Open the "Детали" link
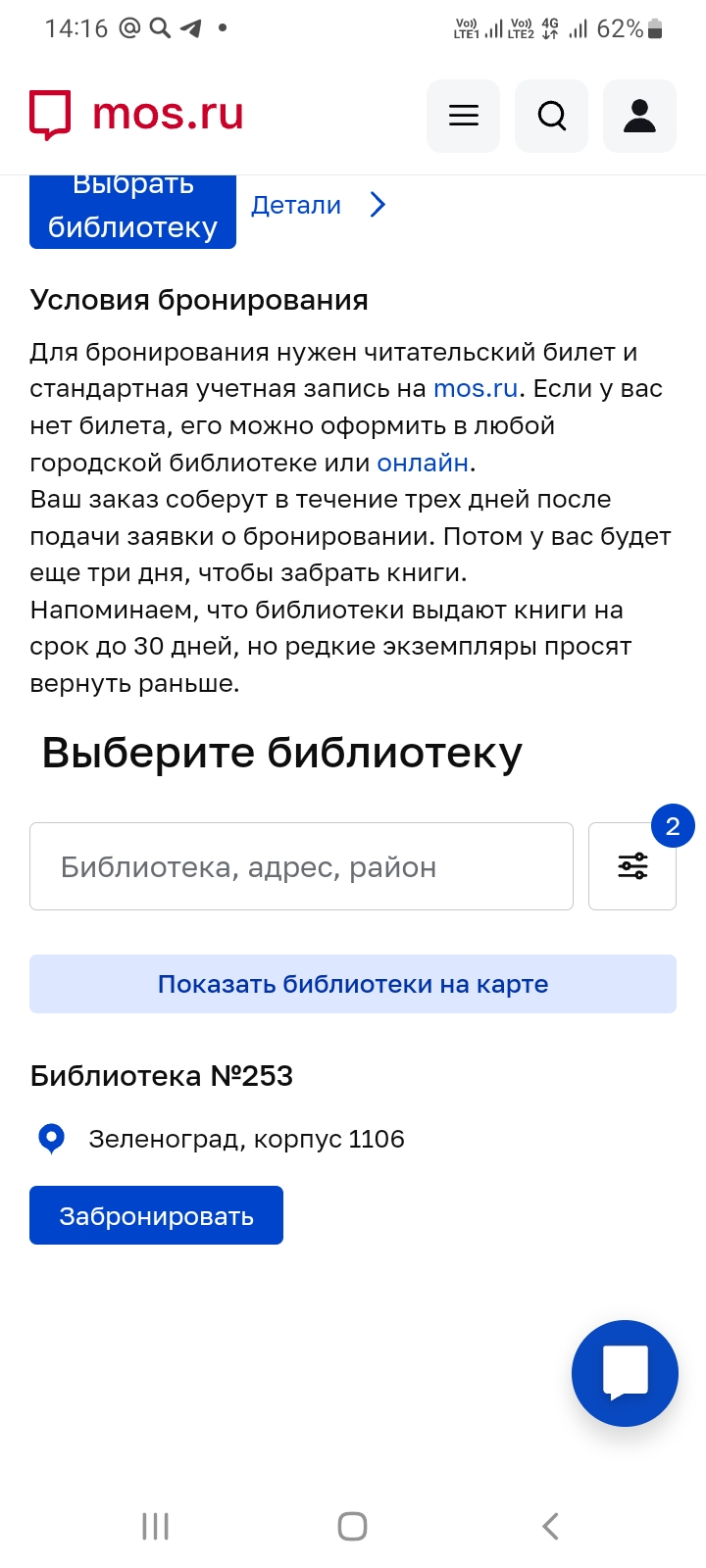This screenshot has width=706, height=1568. tap(319, 205)
